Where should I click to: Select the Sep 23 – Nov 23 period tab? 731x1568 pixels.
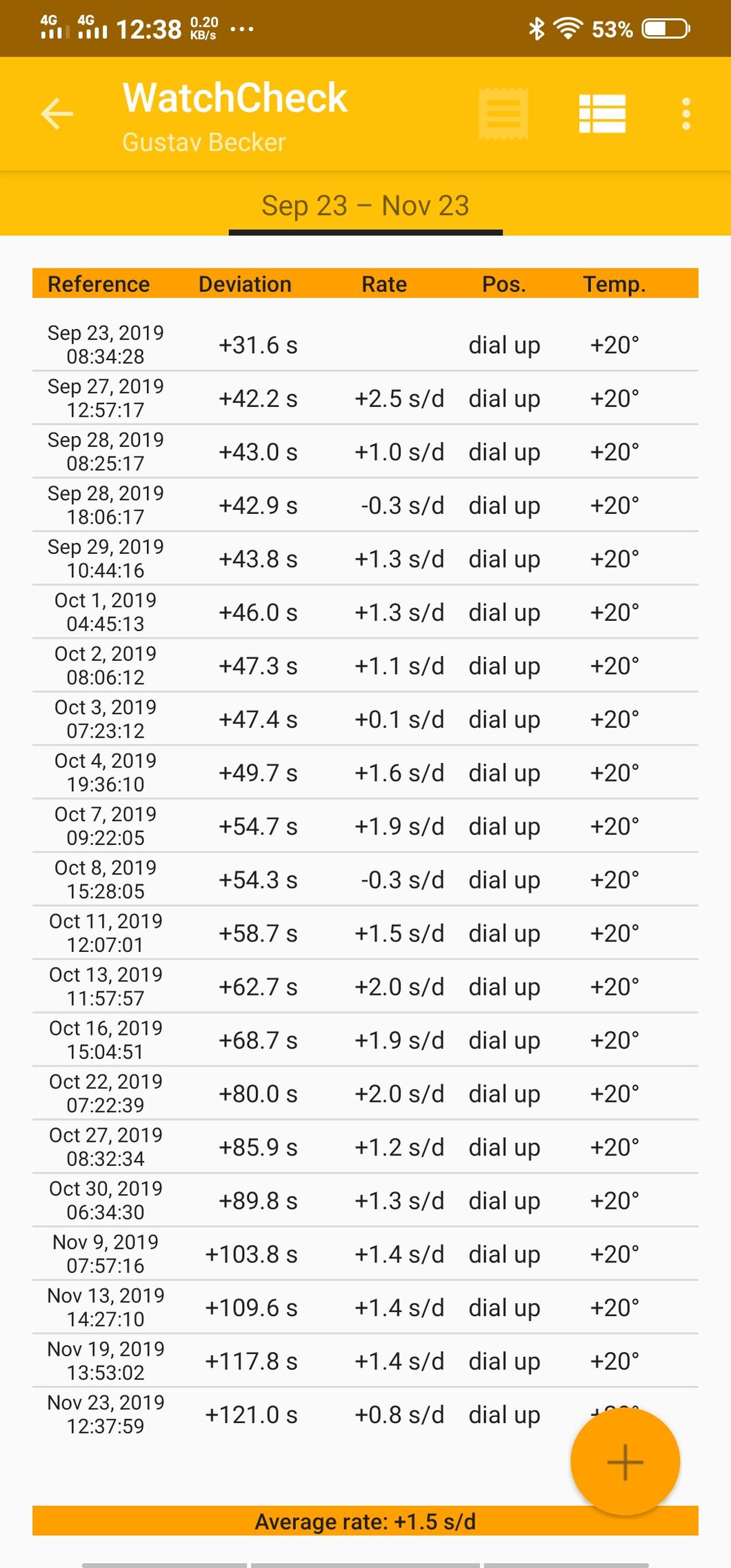pyautogui.click(x=365, y=206)
